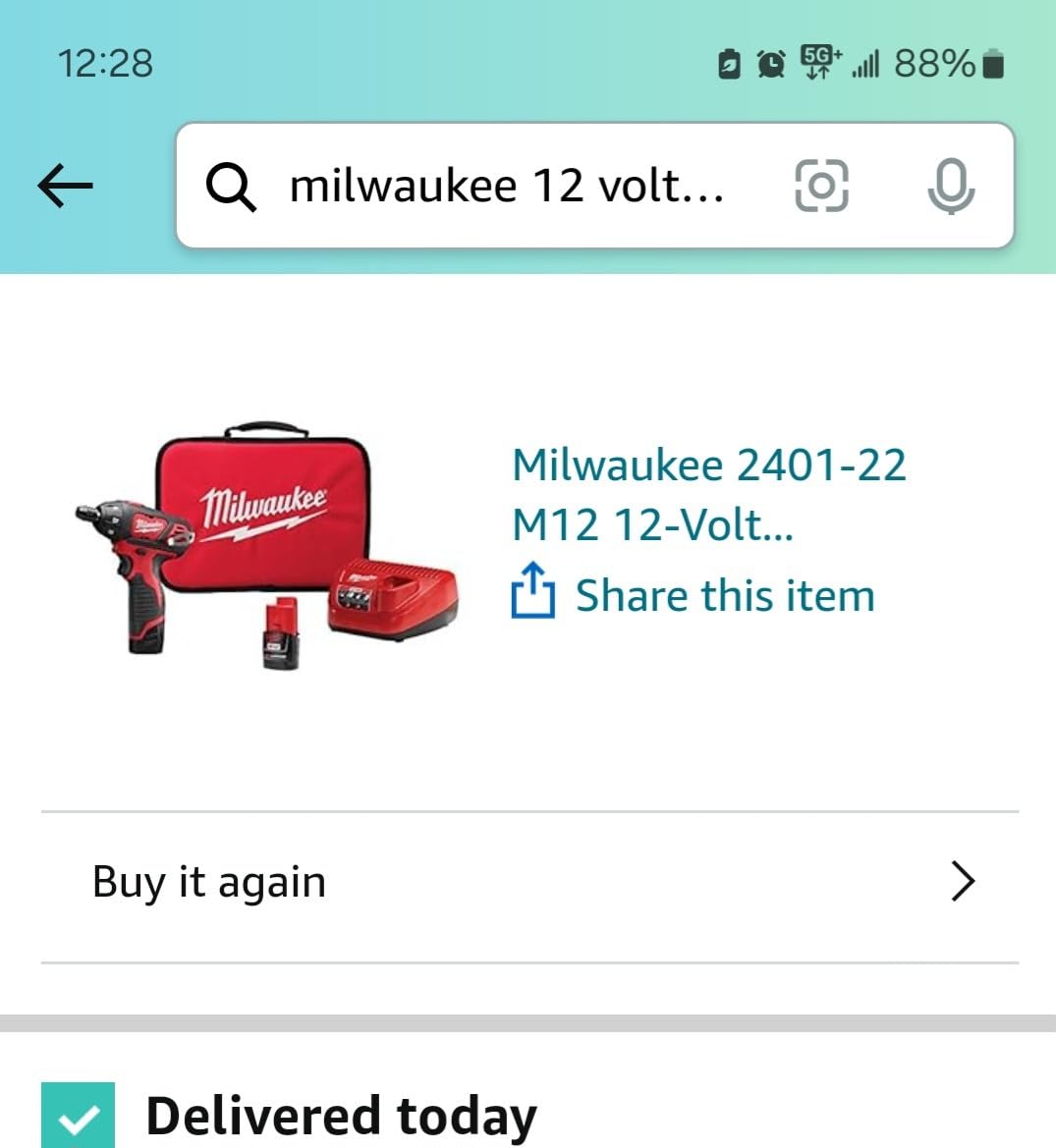Image resolution: width=1056 pixels, height=1148 pixels.
Task: Tap the share upload icon
Action: 531,592
